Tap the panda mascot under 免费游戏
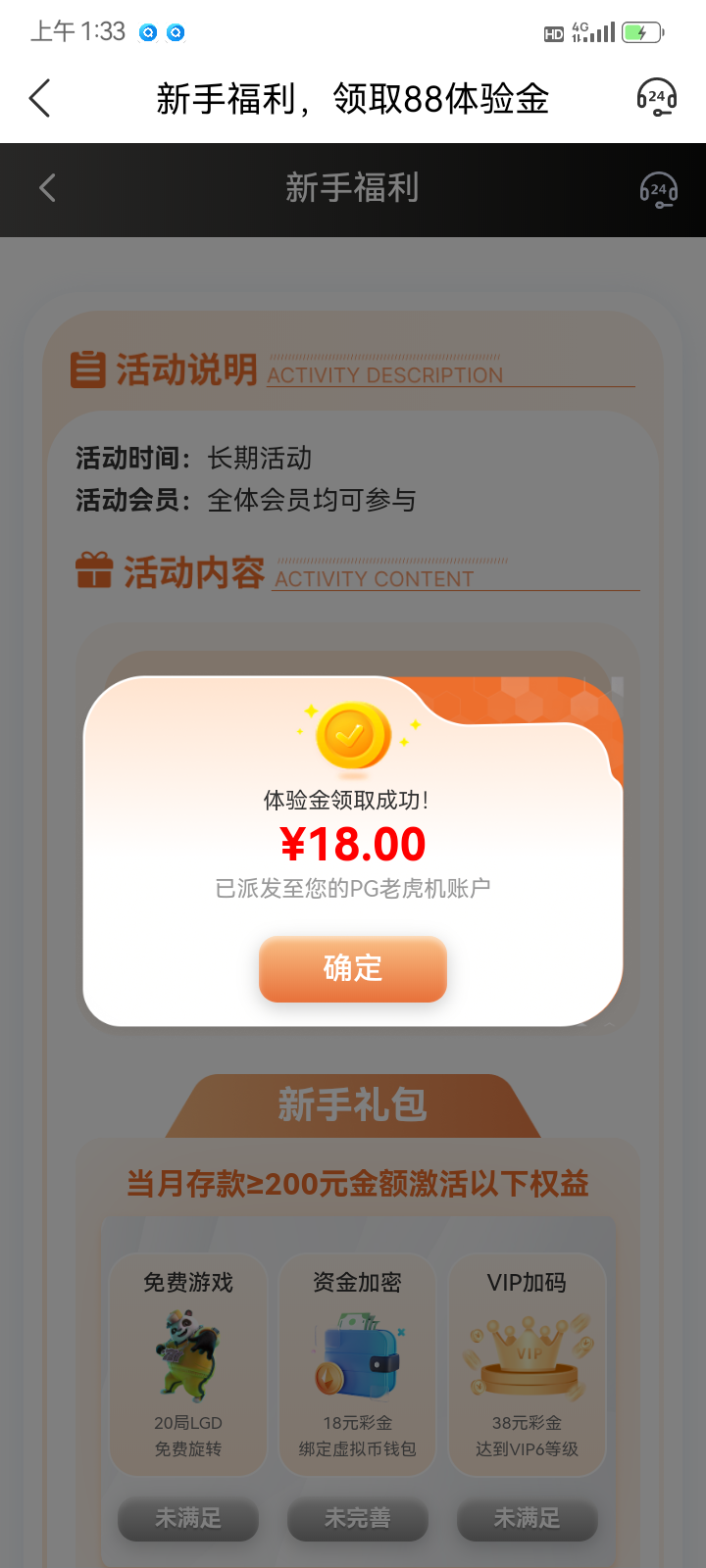This screenshot has width=706, height=1568. point(186,1352)
